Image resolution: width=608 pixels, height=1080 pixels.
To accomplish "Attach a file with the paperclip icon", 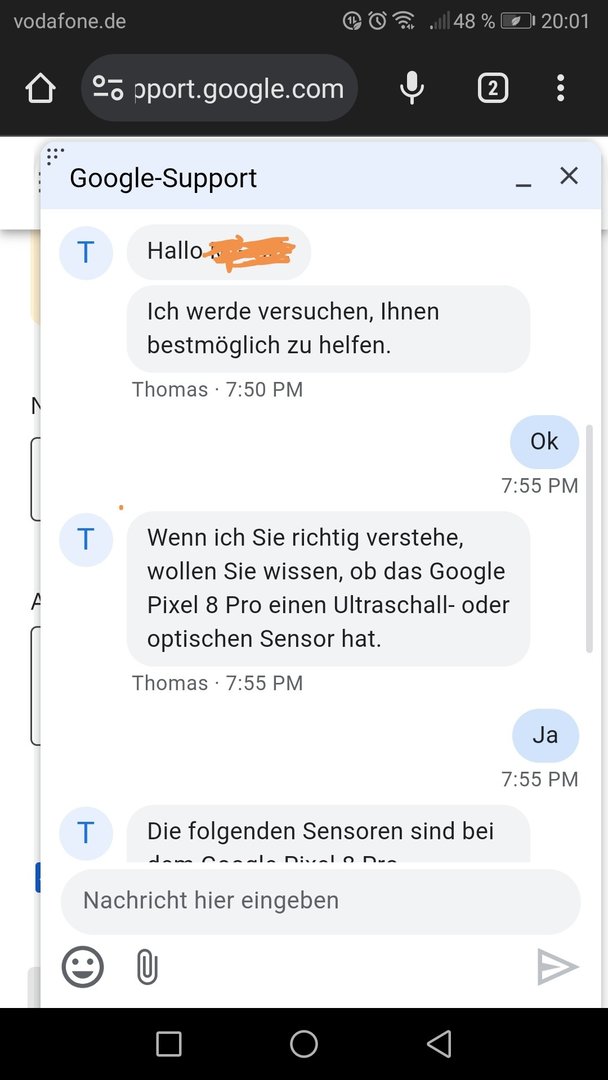I will click(147, 967).
